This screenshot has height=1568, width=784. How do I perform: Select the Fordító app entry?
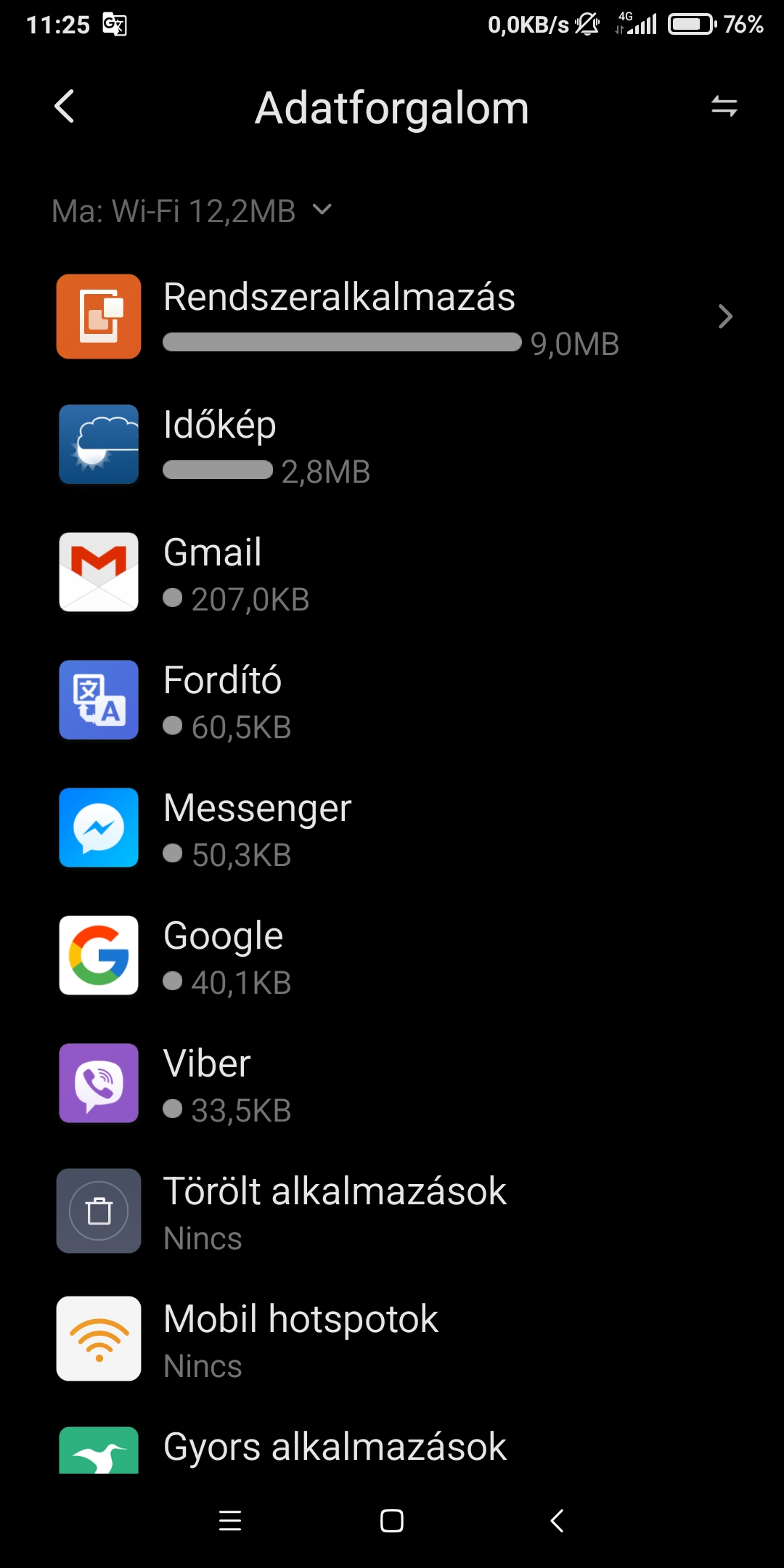click(392, 701)
